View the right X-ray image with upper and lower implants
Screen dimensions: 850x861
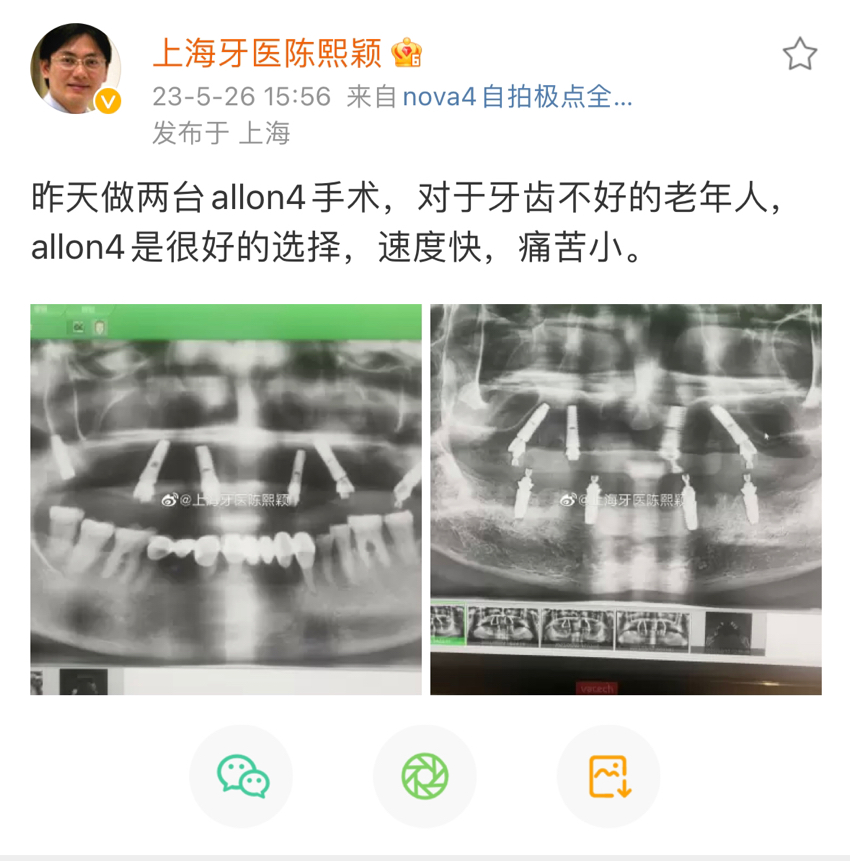[626, 499]
